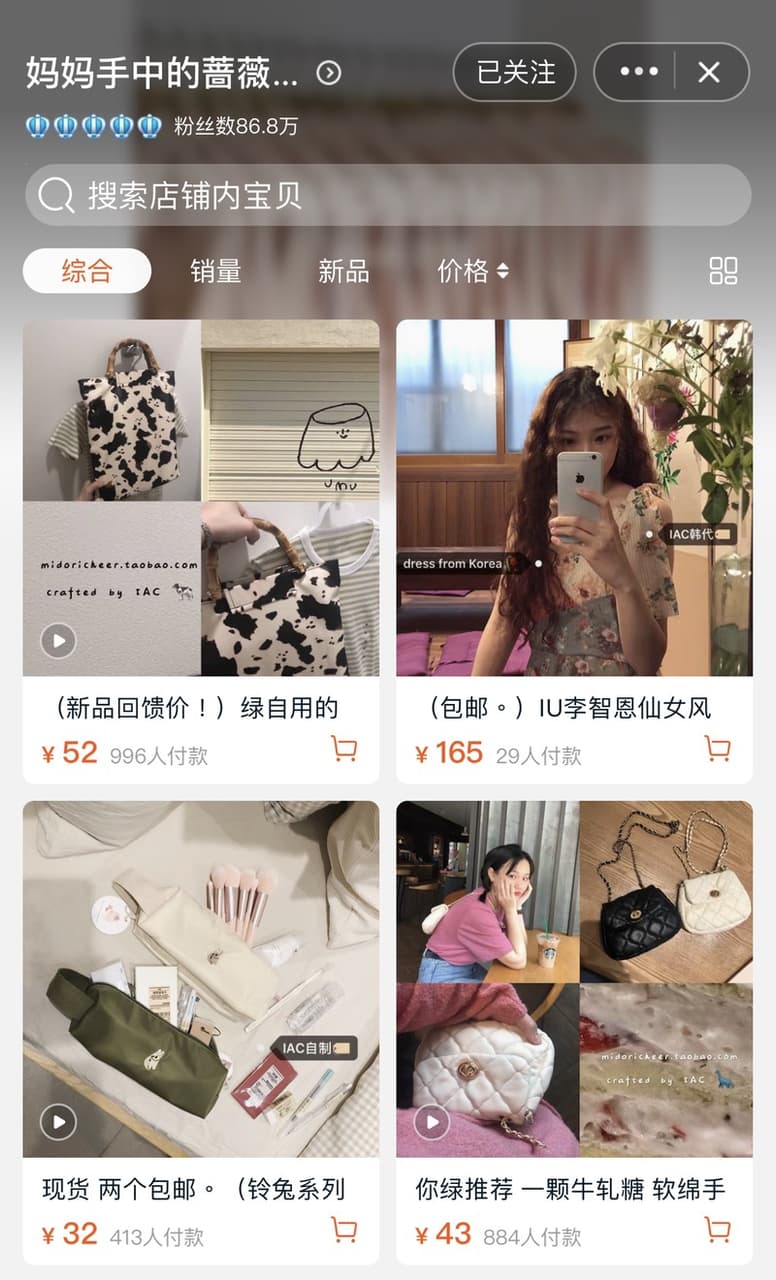Open the three-dot more options menu
Screen dimensions: 776x1280
click(638, 72)
